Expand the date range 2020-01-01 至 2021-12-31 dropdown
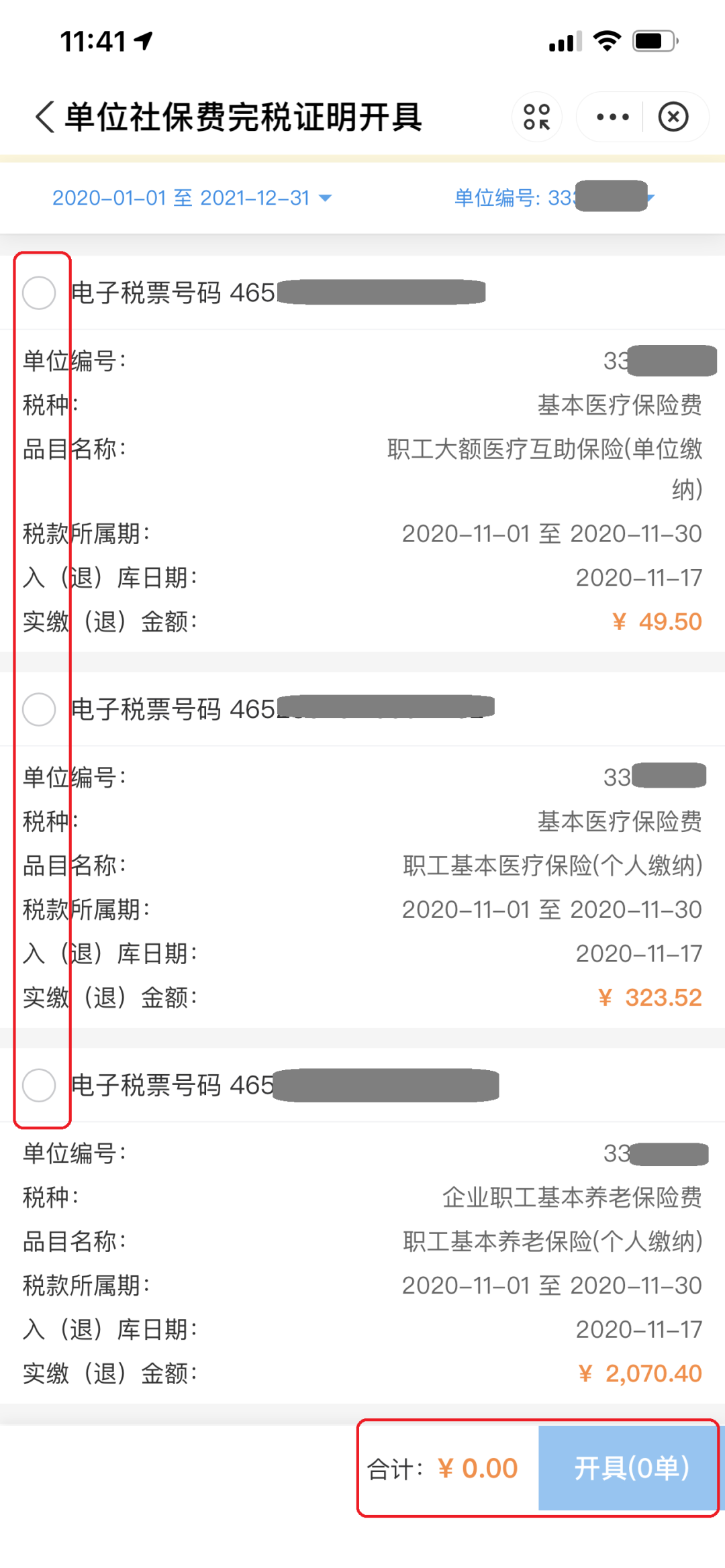The image size is (725, 1568). click(x=192, y=198)
